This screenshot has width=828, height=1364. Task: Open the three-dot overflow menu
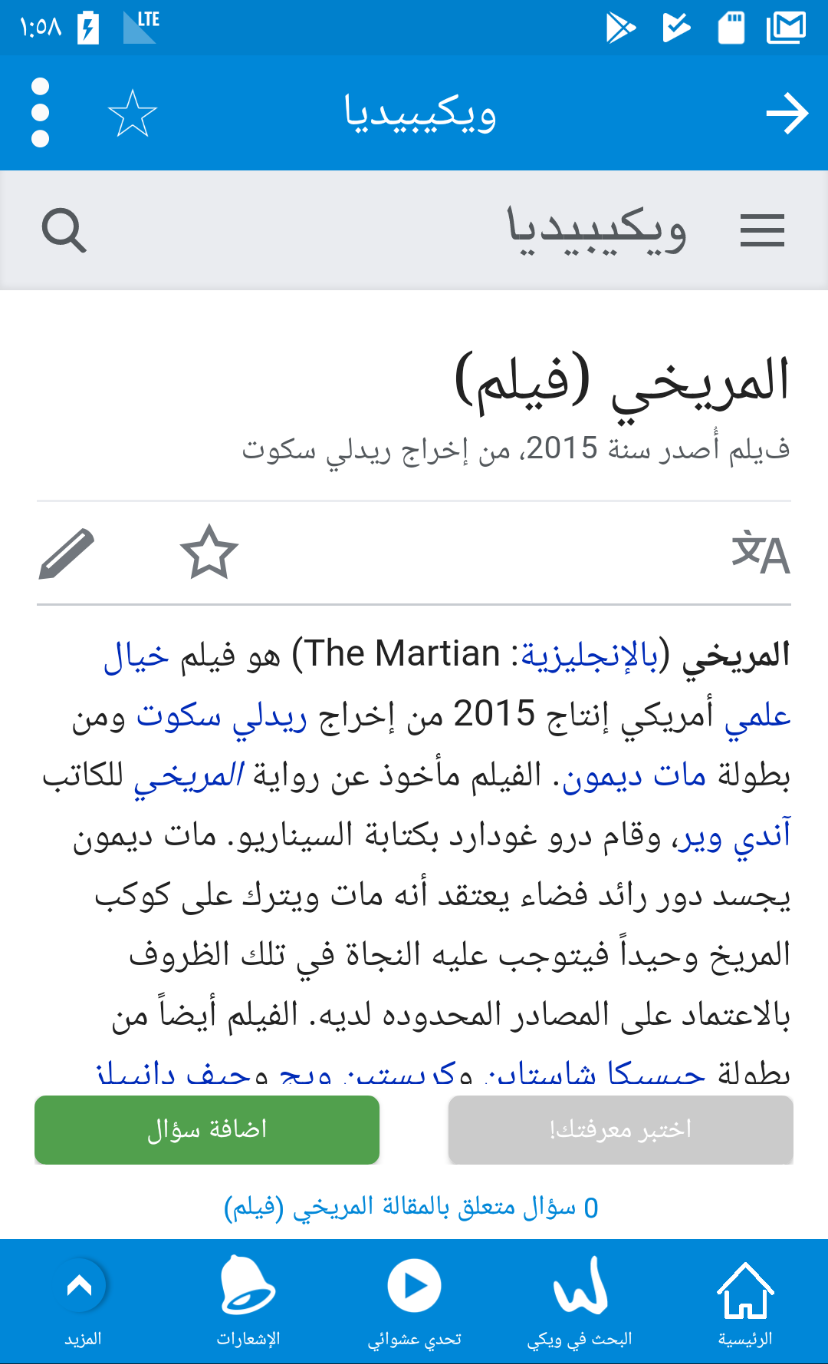tap(40, 113)
